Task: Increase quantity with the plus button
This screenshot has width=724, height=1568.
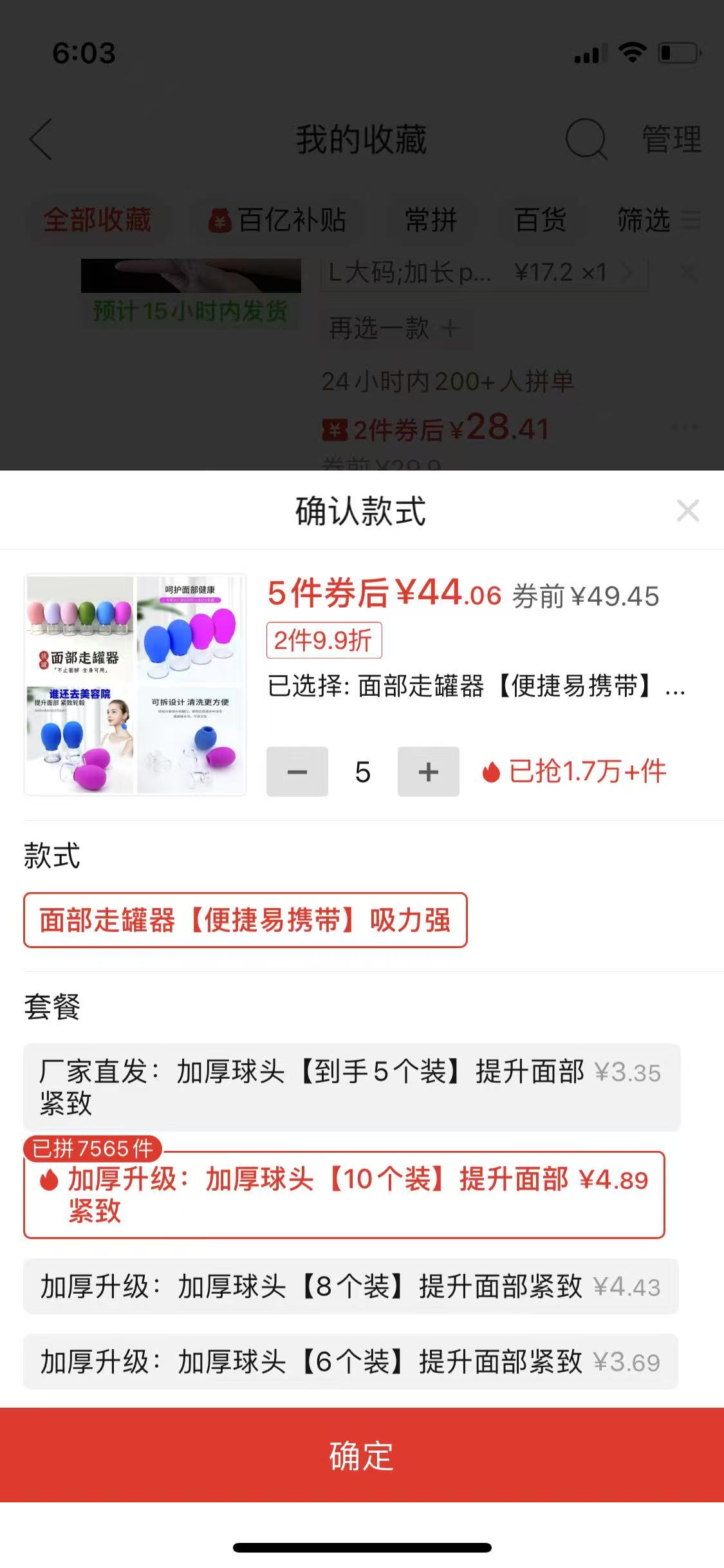Action: [x=429, y=772]
